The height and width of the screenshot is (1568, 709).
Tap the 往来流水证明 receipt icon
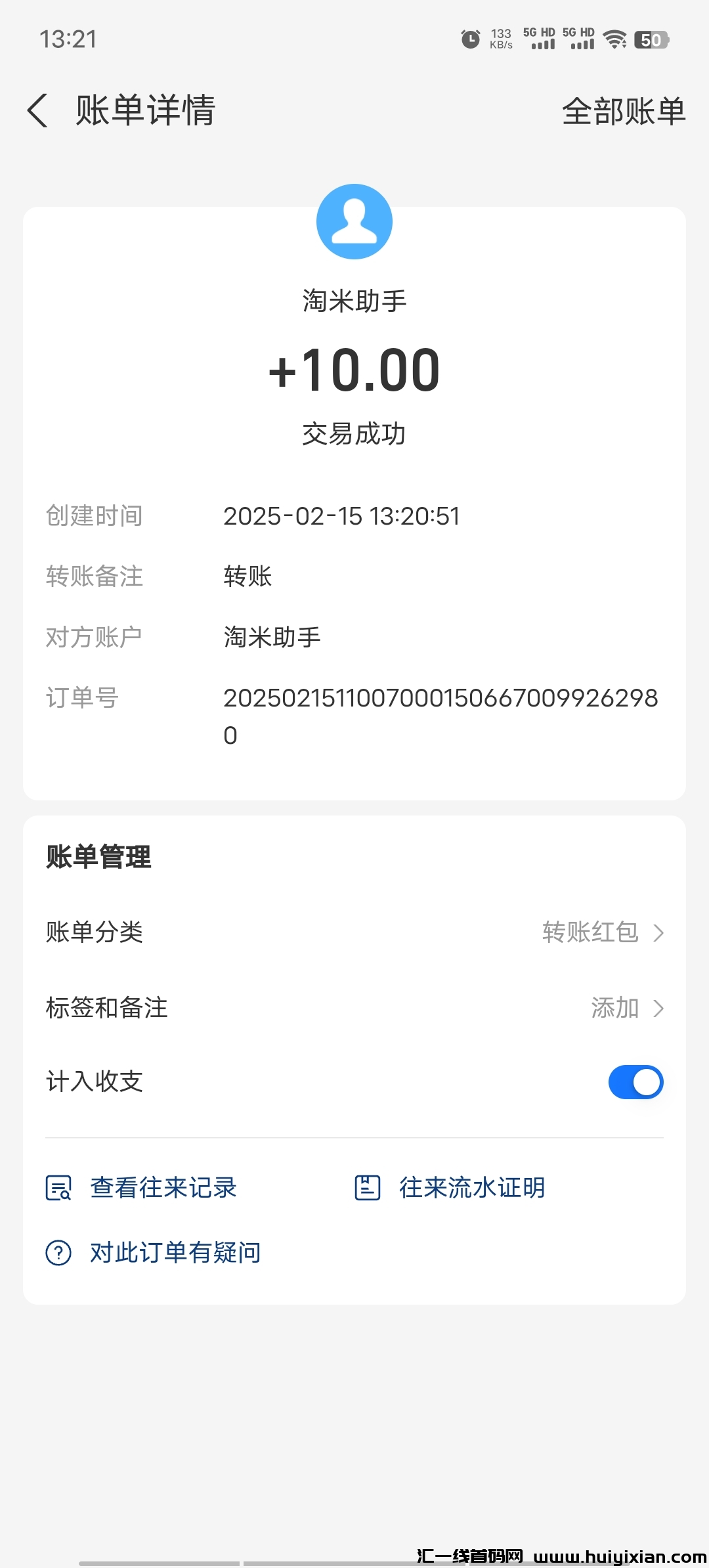[366, 1187]
